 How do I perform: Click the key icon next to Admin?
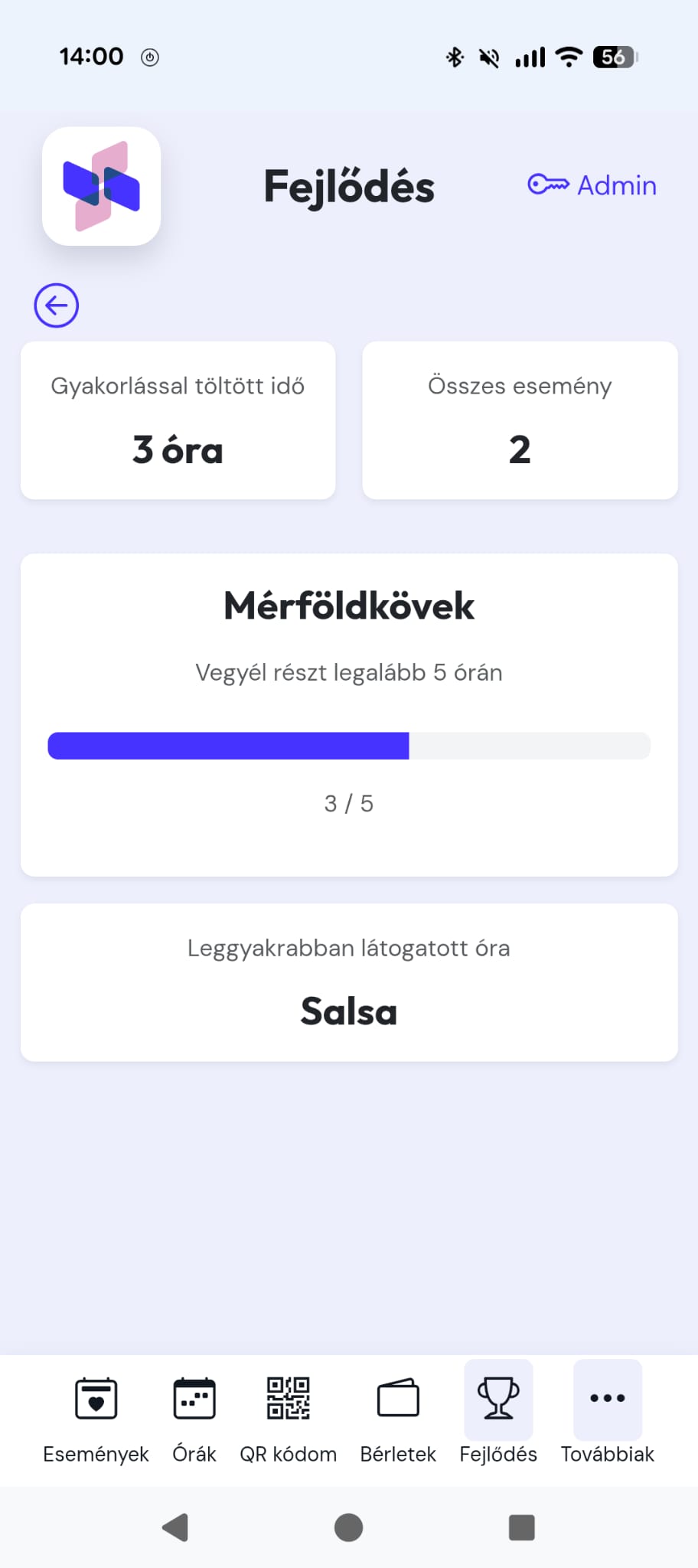point(548,185)
